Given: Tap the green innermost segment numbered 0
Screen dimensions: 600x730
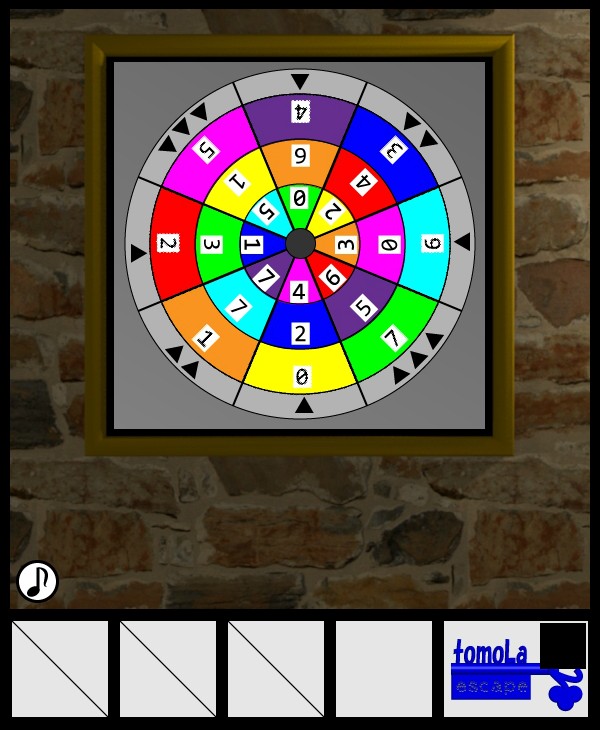Looking at the screenshot, I should (299, 198).
